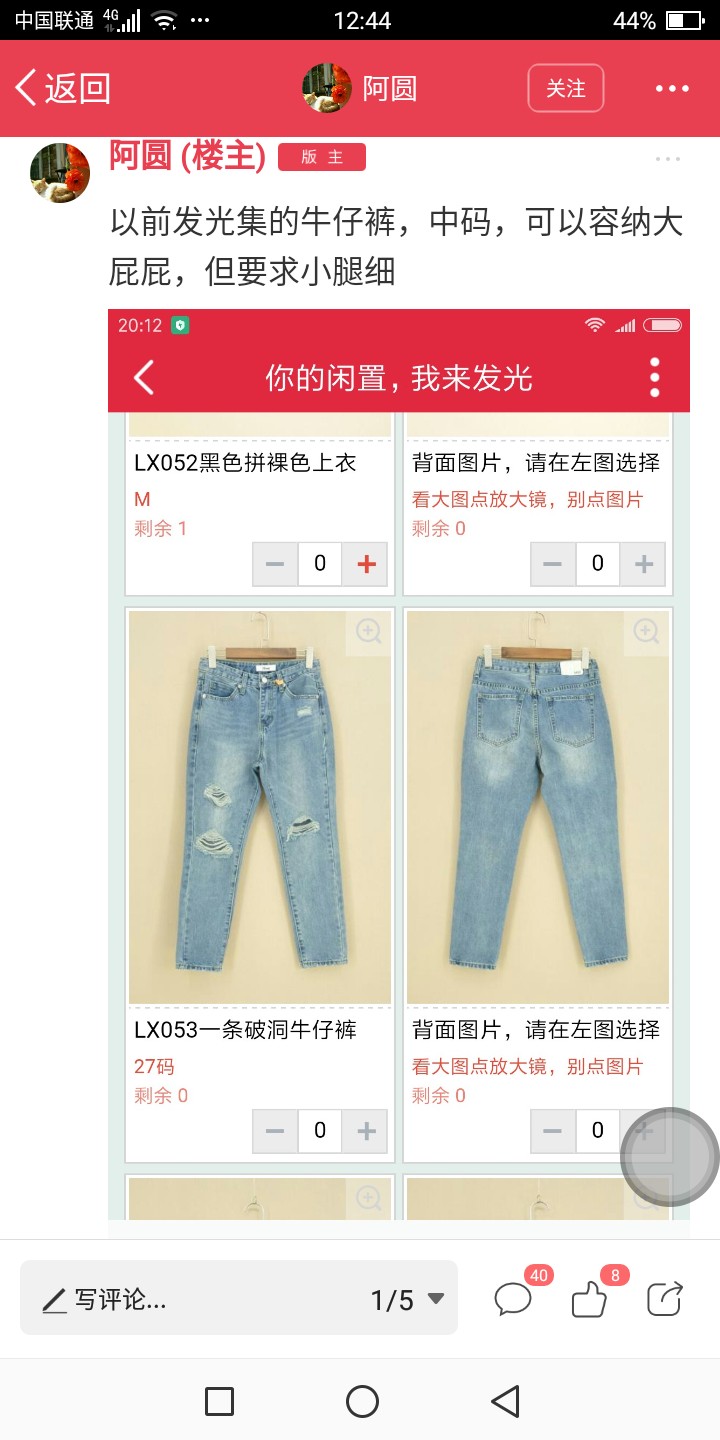Go to the home screen
Image resolution: width=720 pixels, height=1440 pixels.
362,1401
